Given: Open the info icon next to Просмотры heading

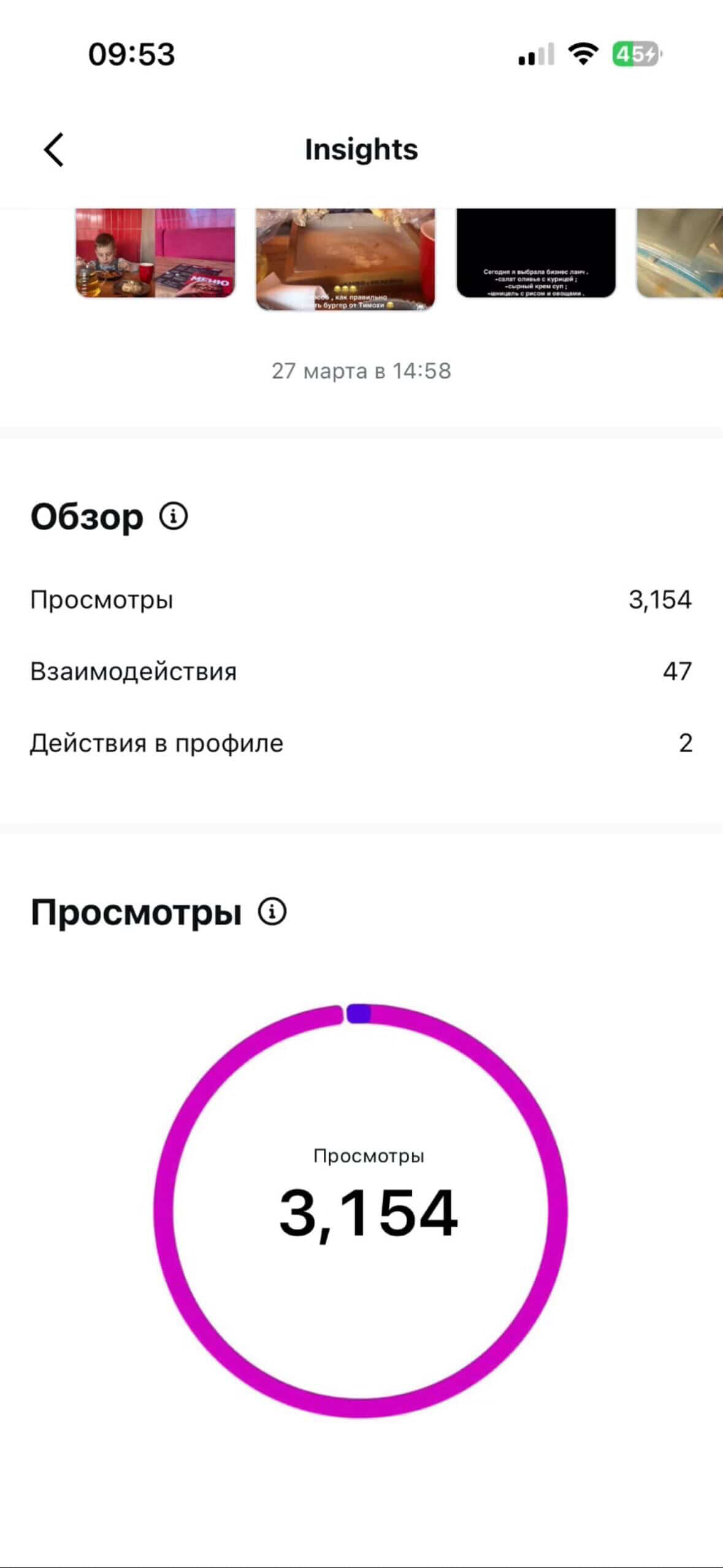Looking at the screenshot, I should click(272, 912).
